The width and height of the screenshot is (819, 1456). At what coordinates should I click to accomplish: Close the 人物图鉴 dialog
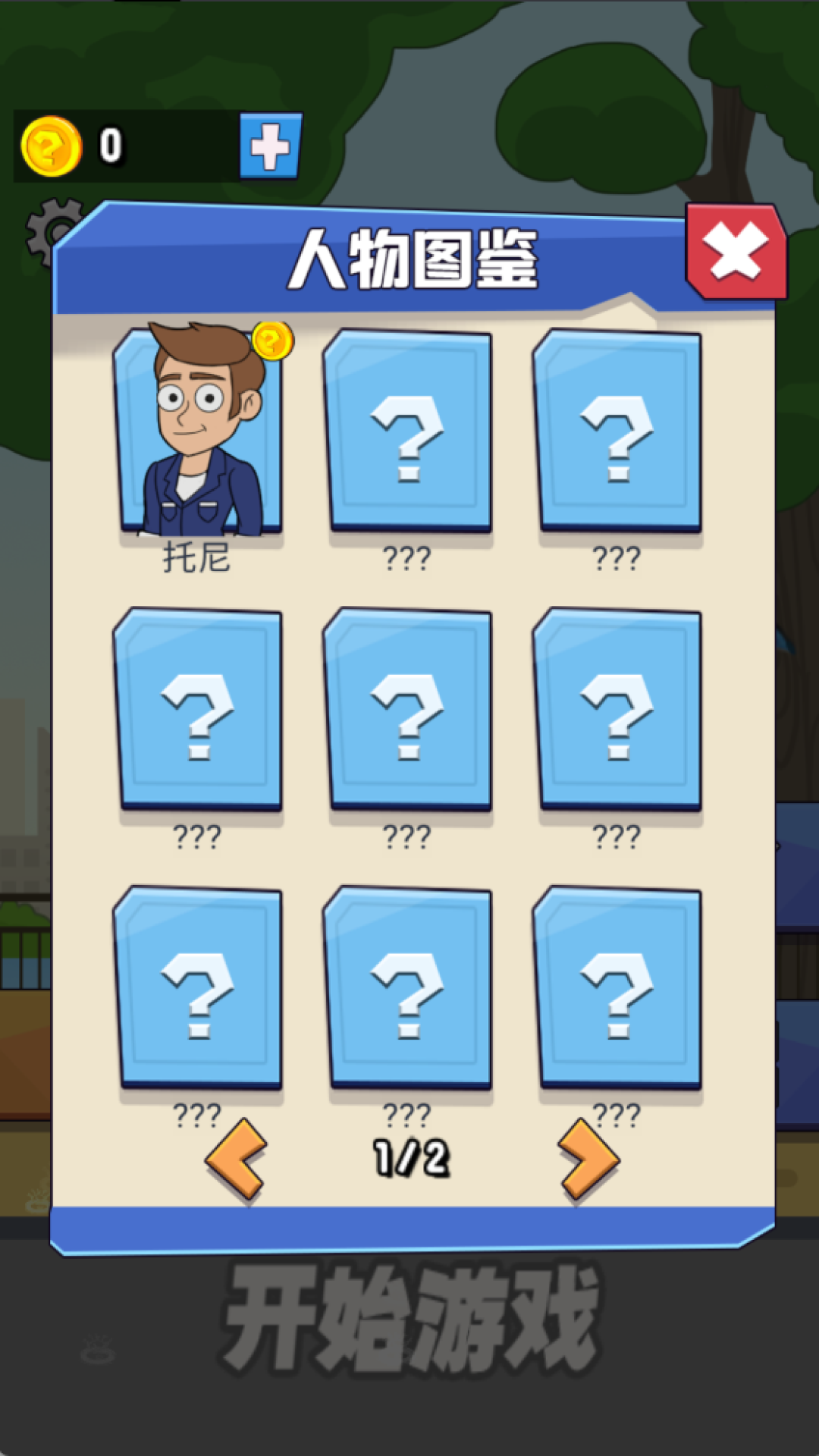736,251
